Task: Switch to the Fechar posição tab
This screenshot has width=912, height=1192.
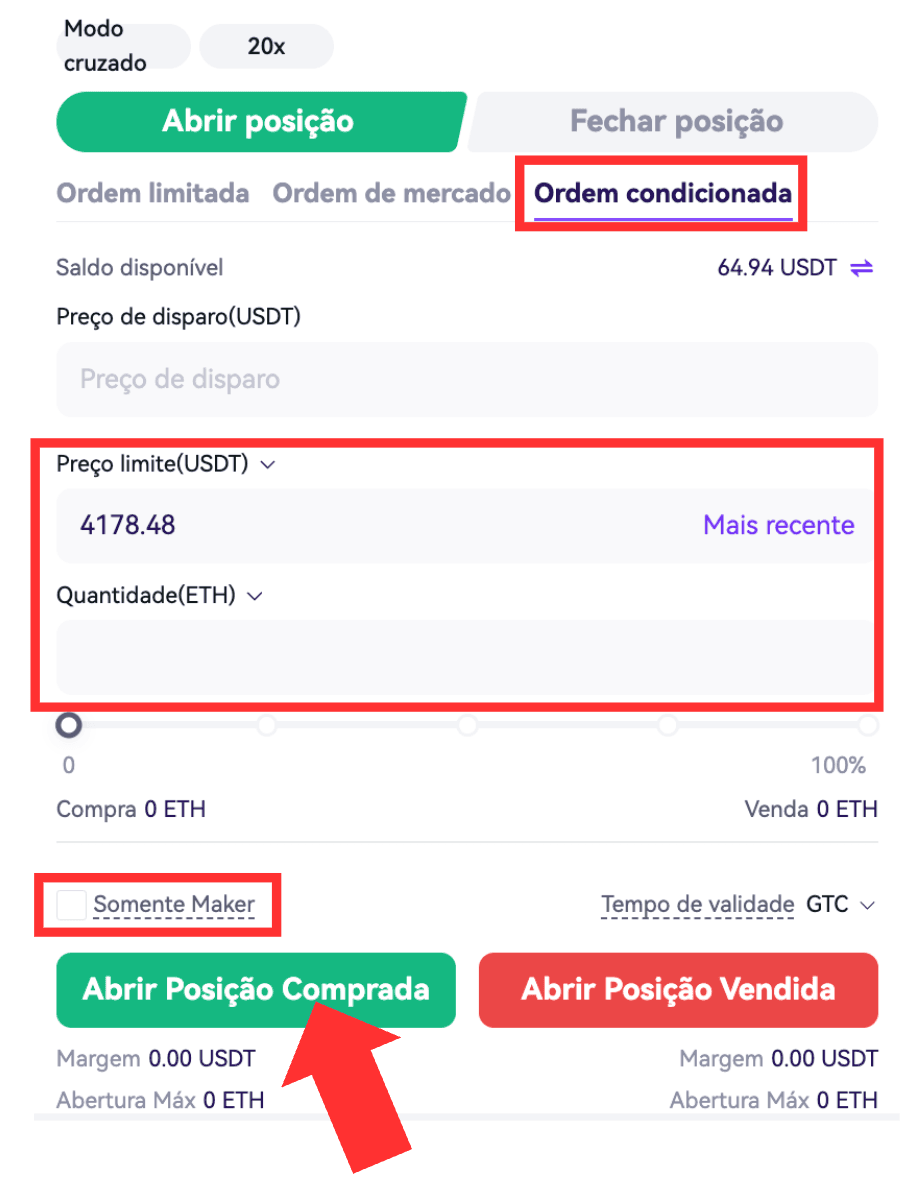Action: tap(676, 122)
